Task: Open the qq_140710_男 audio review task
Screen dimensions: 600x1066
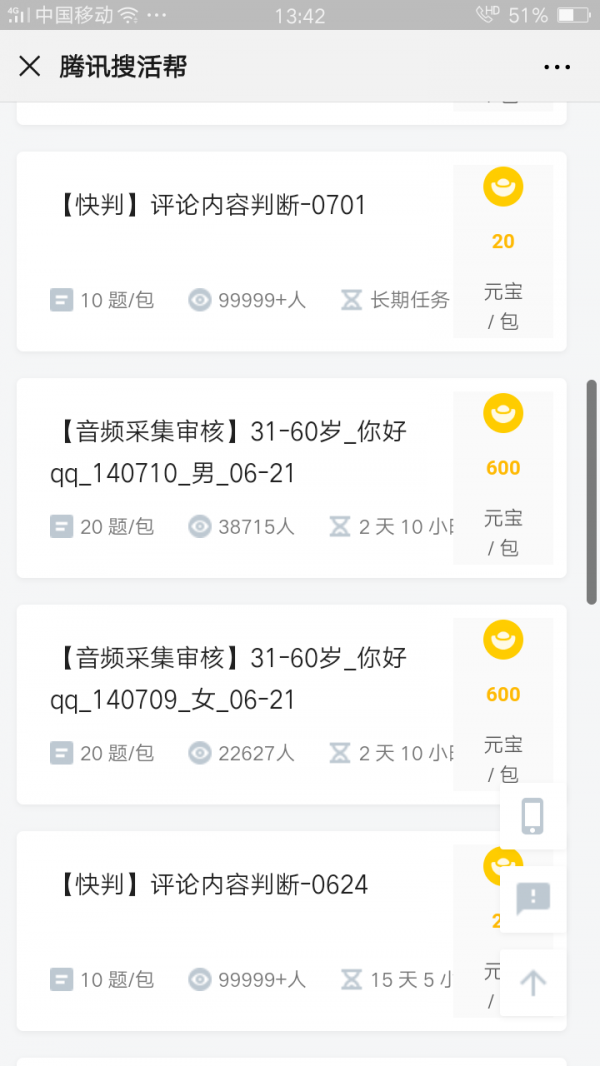Action: (292, 478)
